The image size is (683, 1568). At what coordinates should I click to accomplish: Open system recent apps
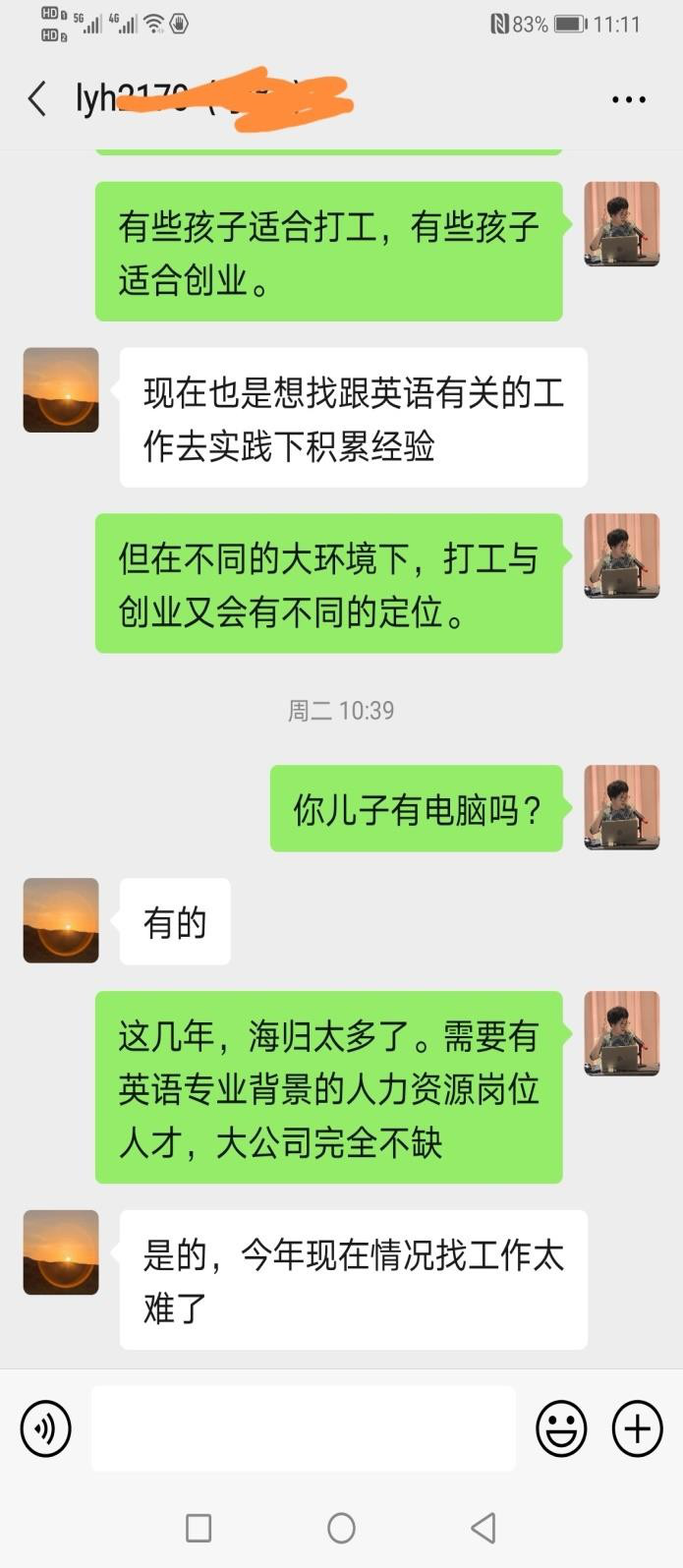(199, 1528)
